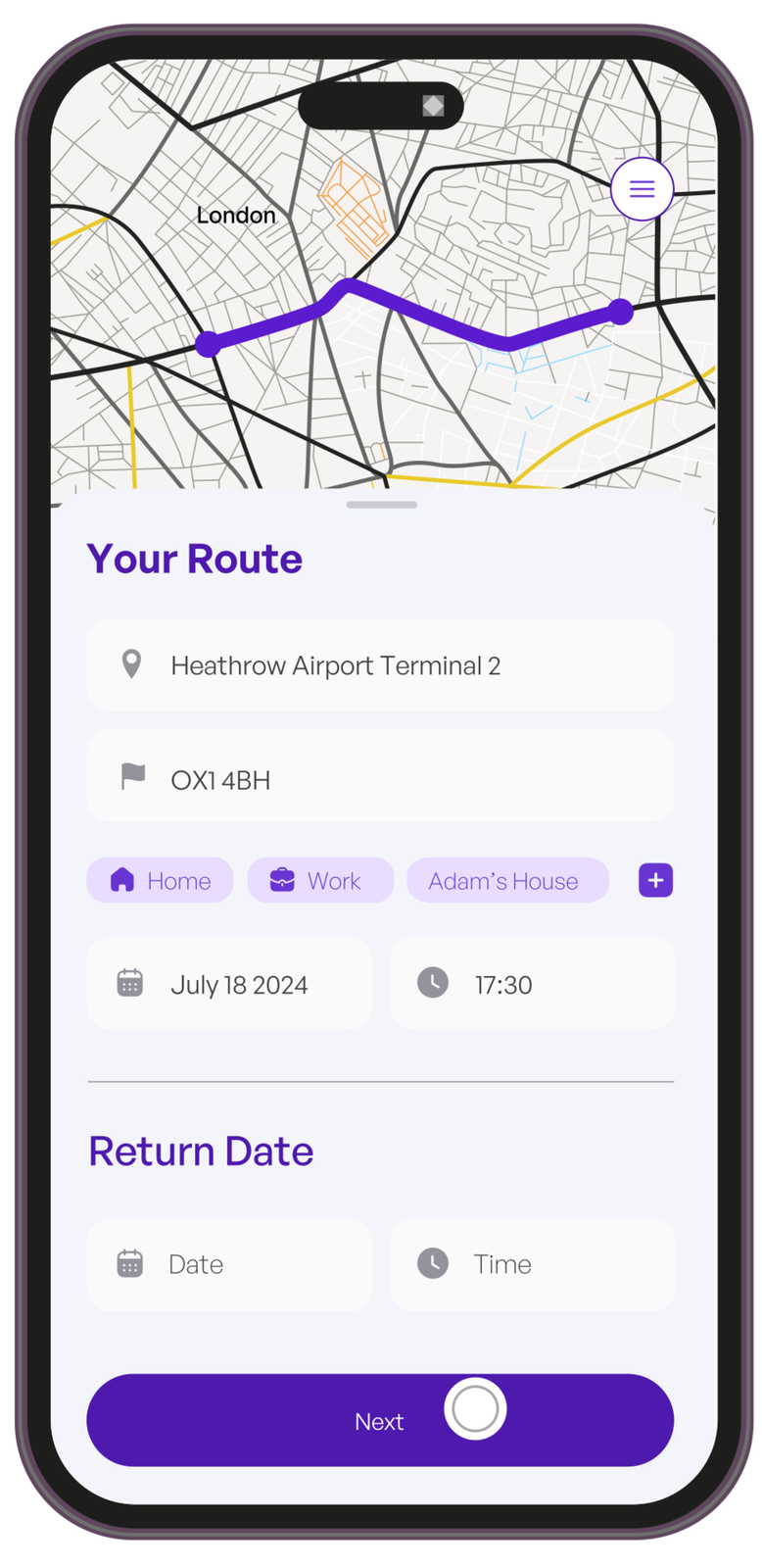Viewport: 762px width, 1568px height.
Task: Change the July 18 2024 departure date
Action: 229,984
